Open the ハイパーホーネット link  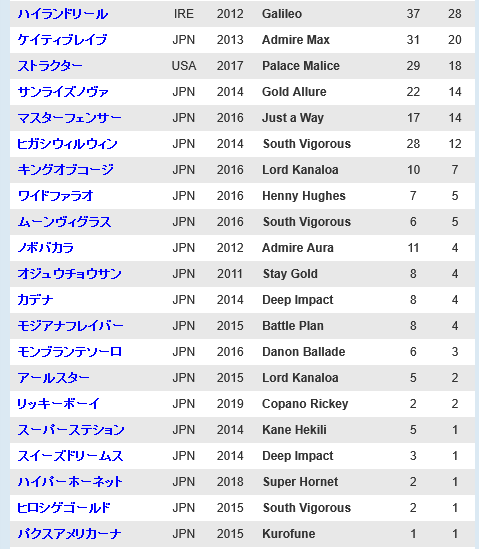70,482
